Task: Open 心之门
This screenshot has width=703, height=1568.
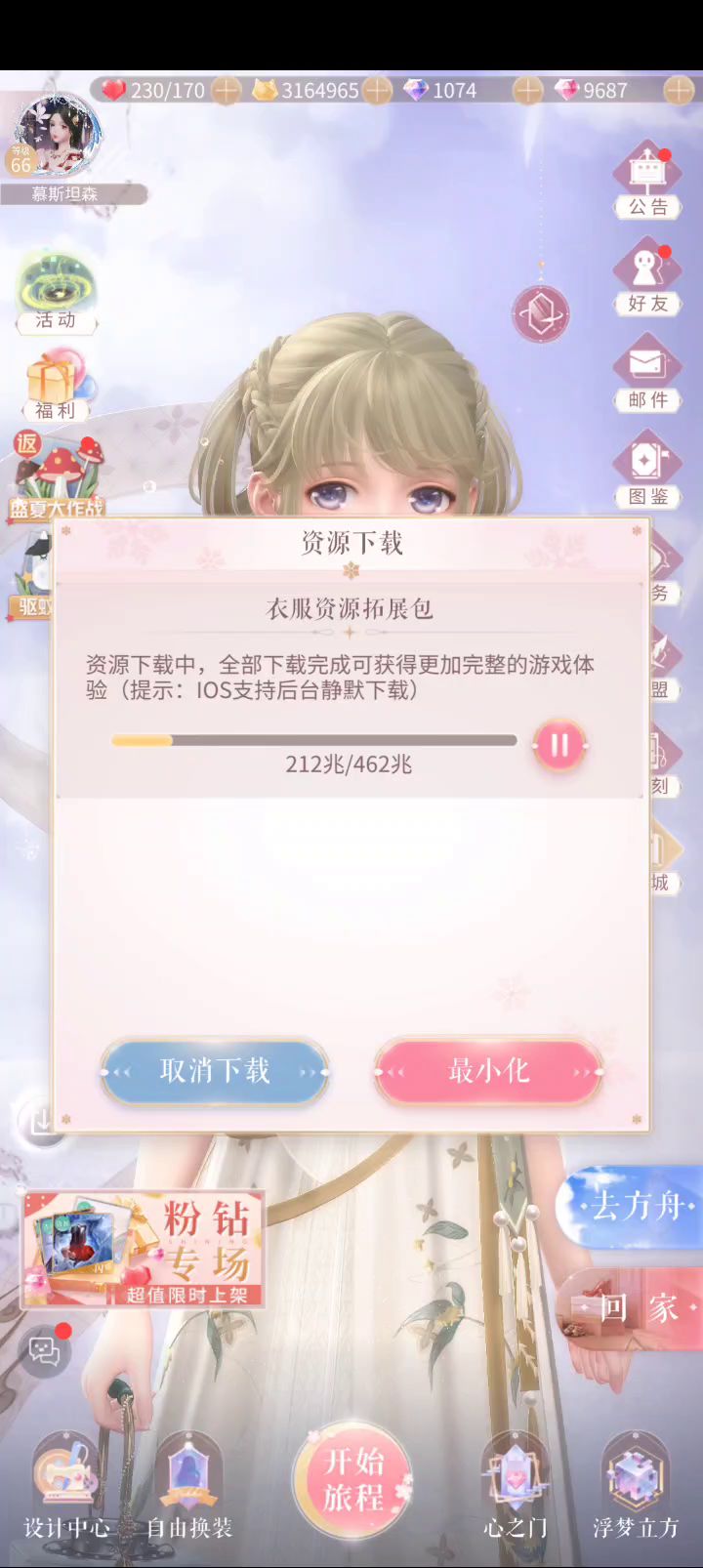Action: 515,1488
